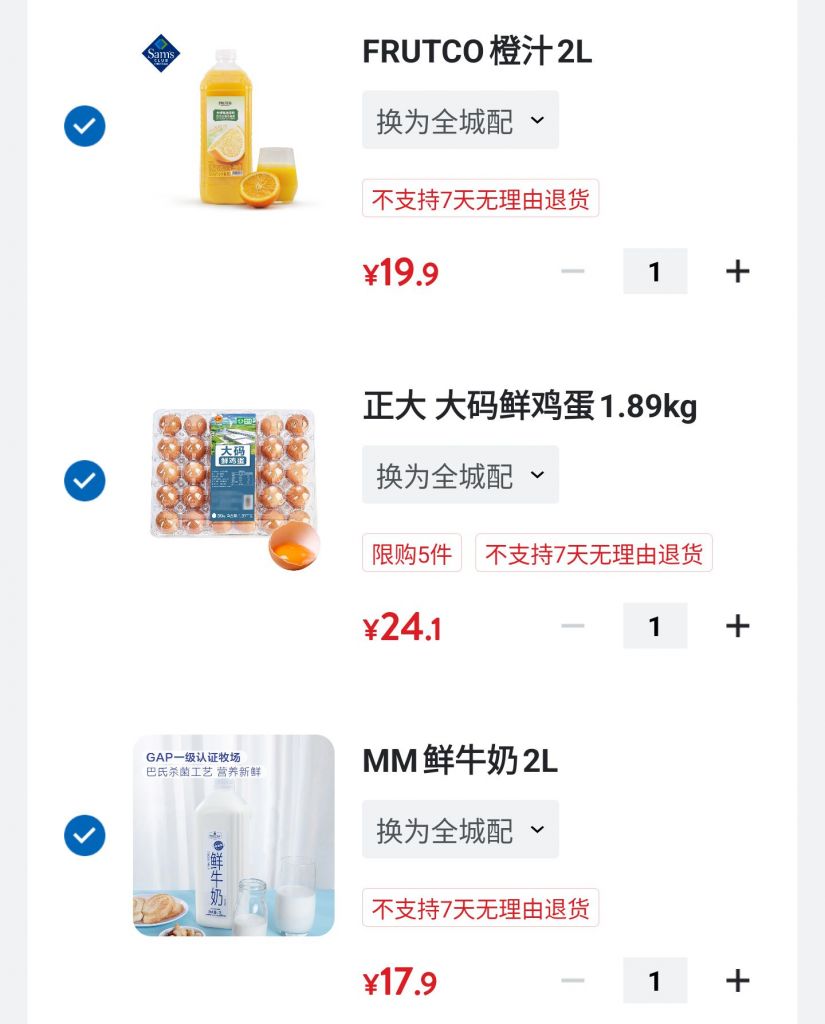Open 换为全城配 dropdown for FRUTCO 橙汁

[460, 121]
